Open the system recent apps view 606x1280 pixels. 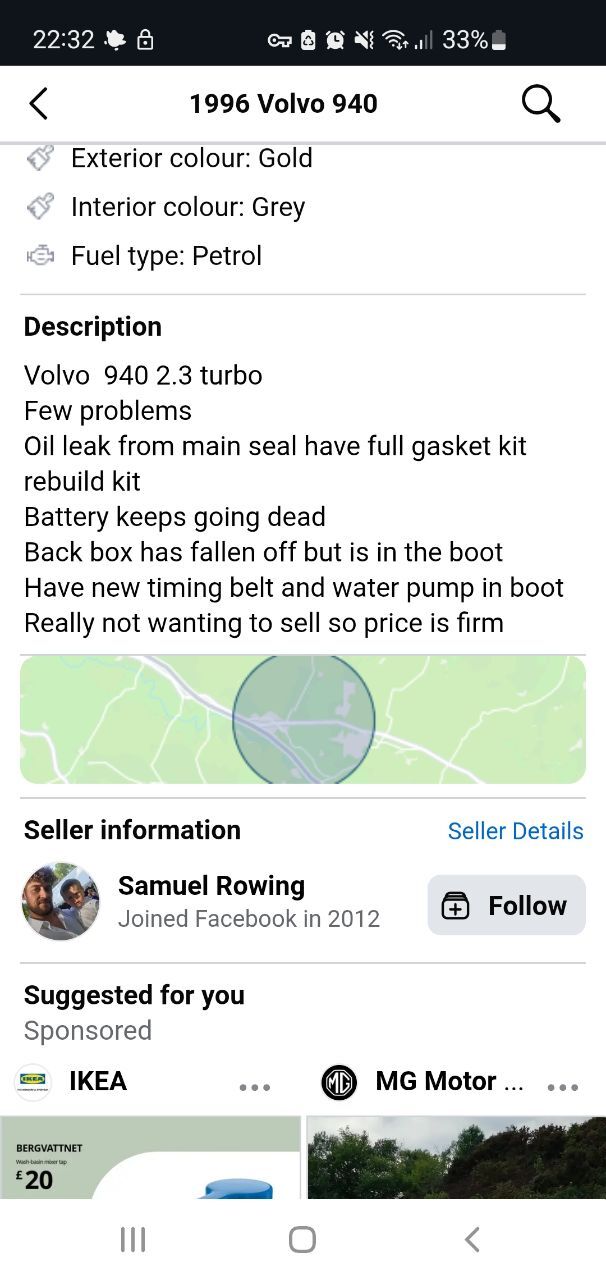(x=133, y=1240)
